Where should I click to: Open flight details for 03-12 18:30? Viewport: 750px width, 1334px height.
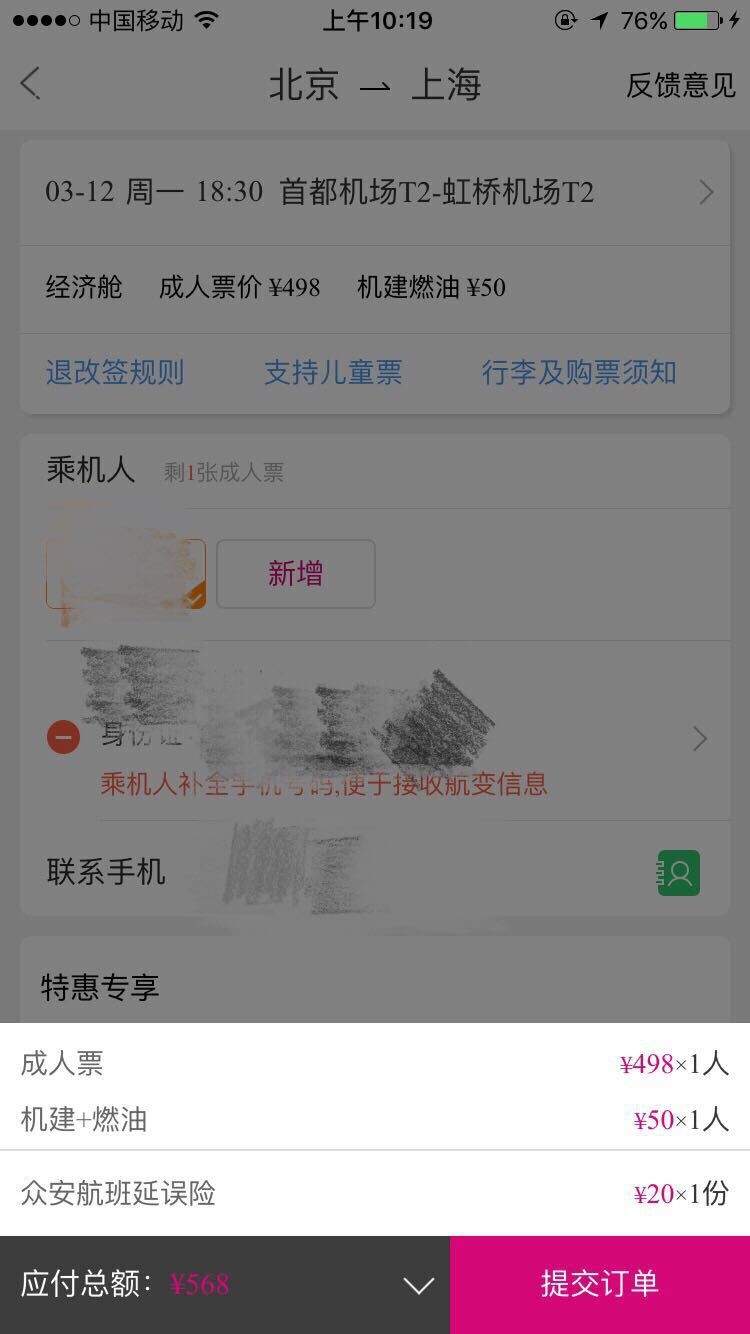pyautogui.click(x=375, y=192)
